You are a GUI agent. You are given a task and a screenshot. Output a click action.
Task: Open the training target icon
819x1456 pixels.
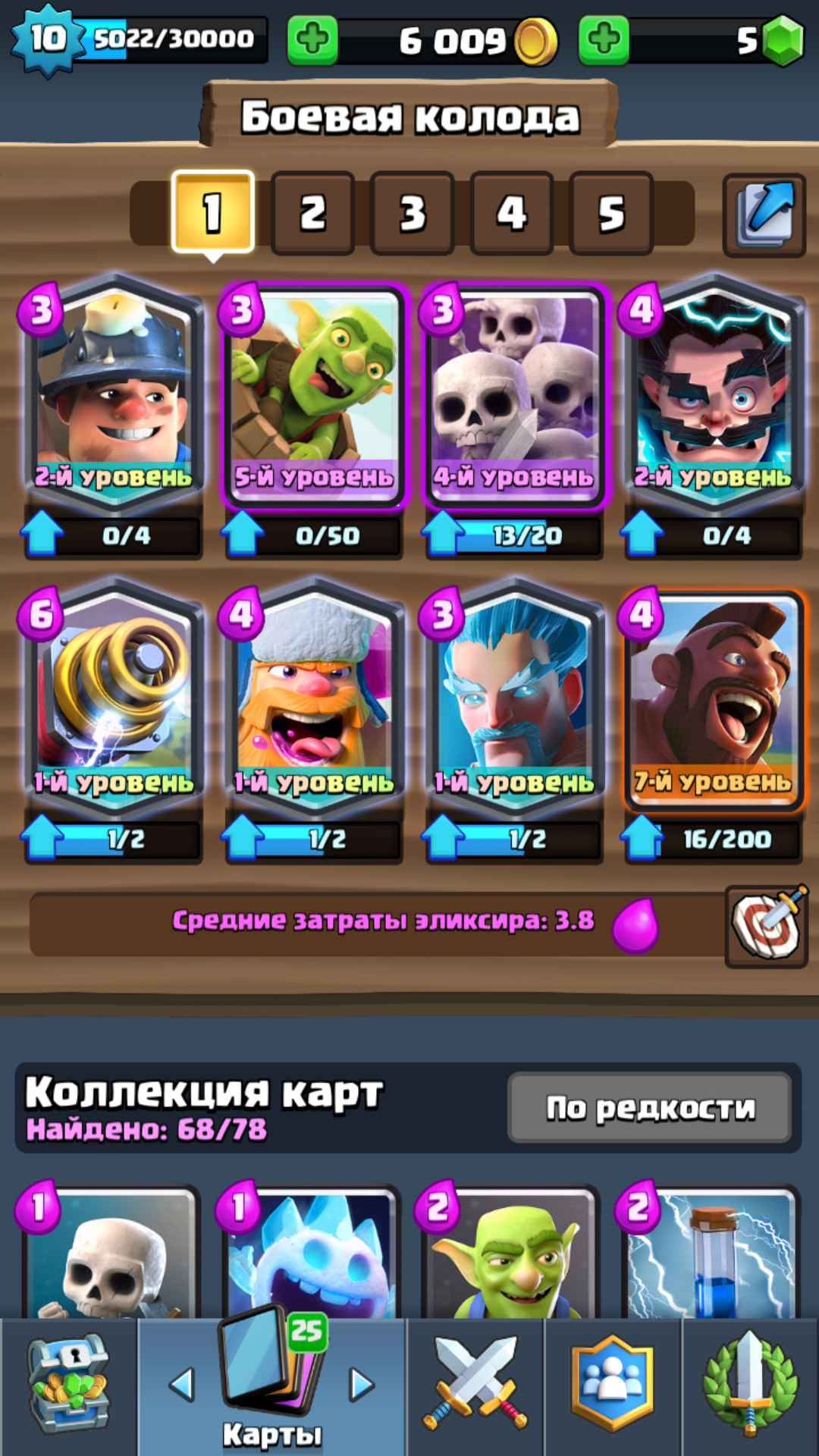766,926
